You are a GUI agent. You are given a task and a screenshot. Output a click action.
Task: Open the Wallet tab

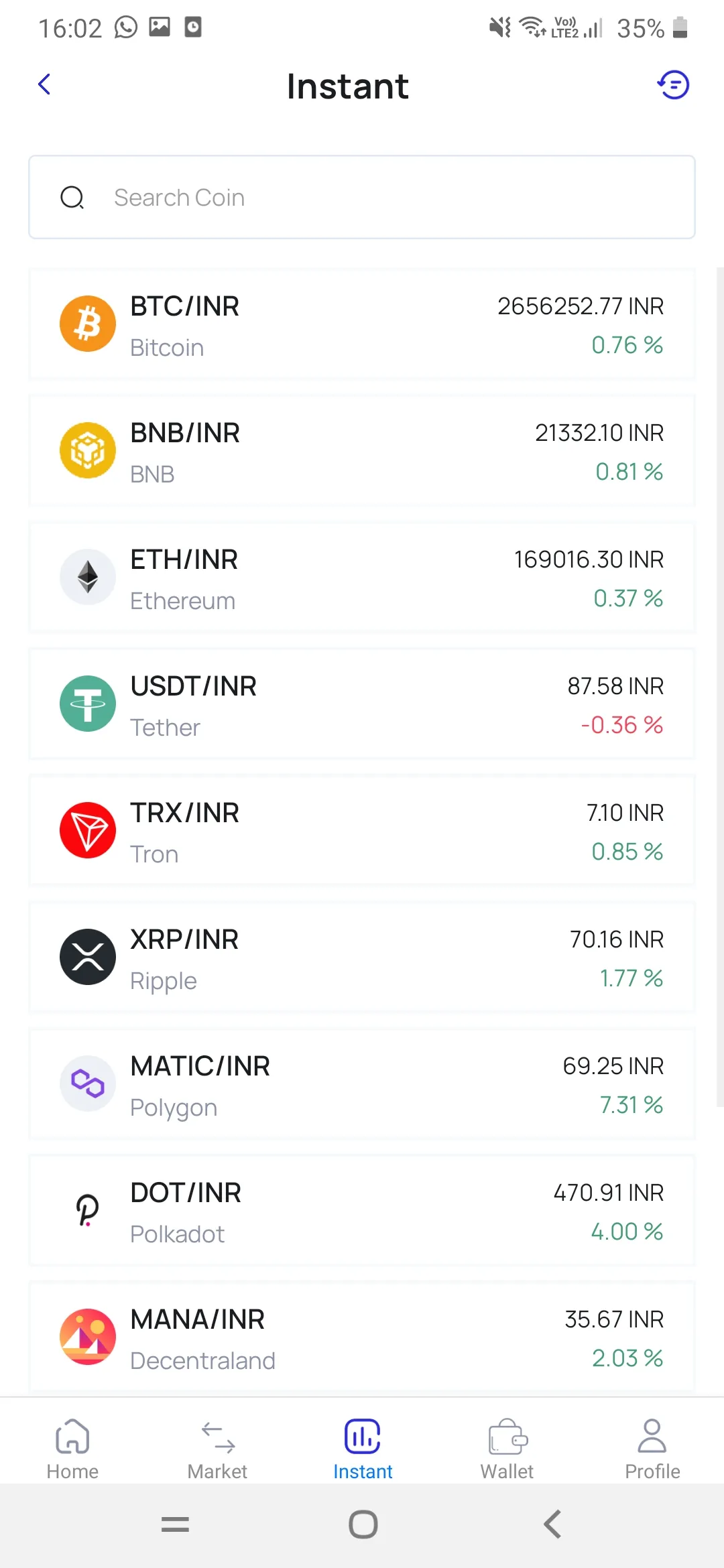tap(507, 1449)
